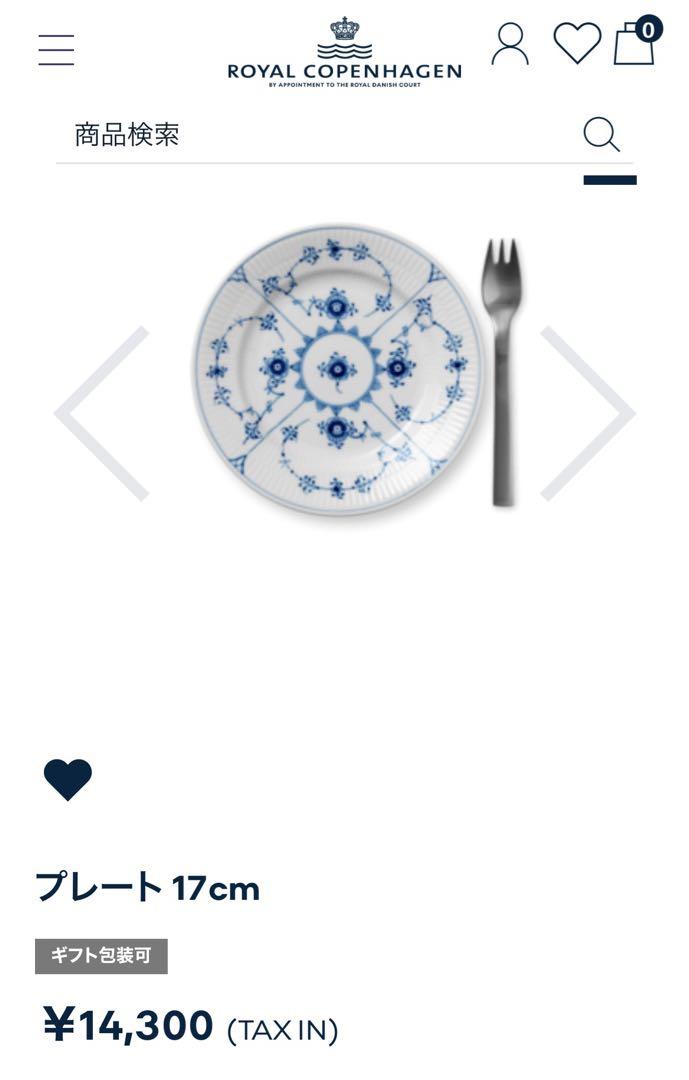This screenshot has height=1080, width=689.
Task: Show the previous product image
Action: 103,413
